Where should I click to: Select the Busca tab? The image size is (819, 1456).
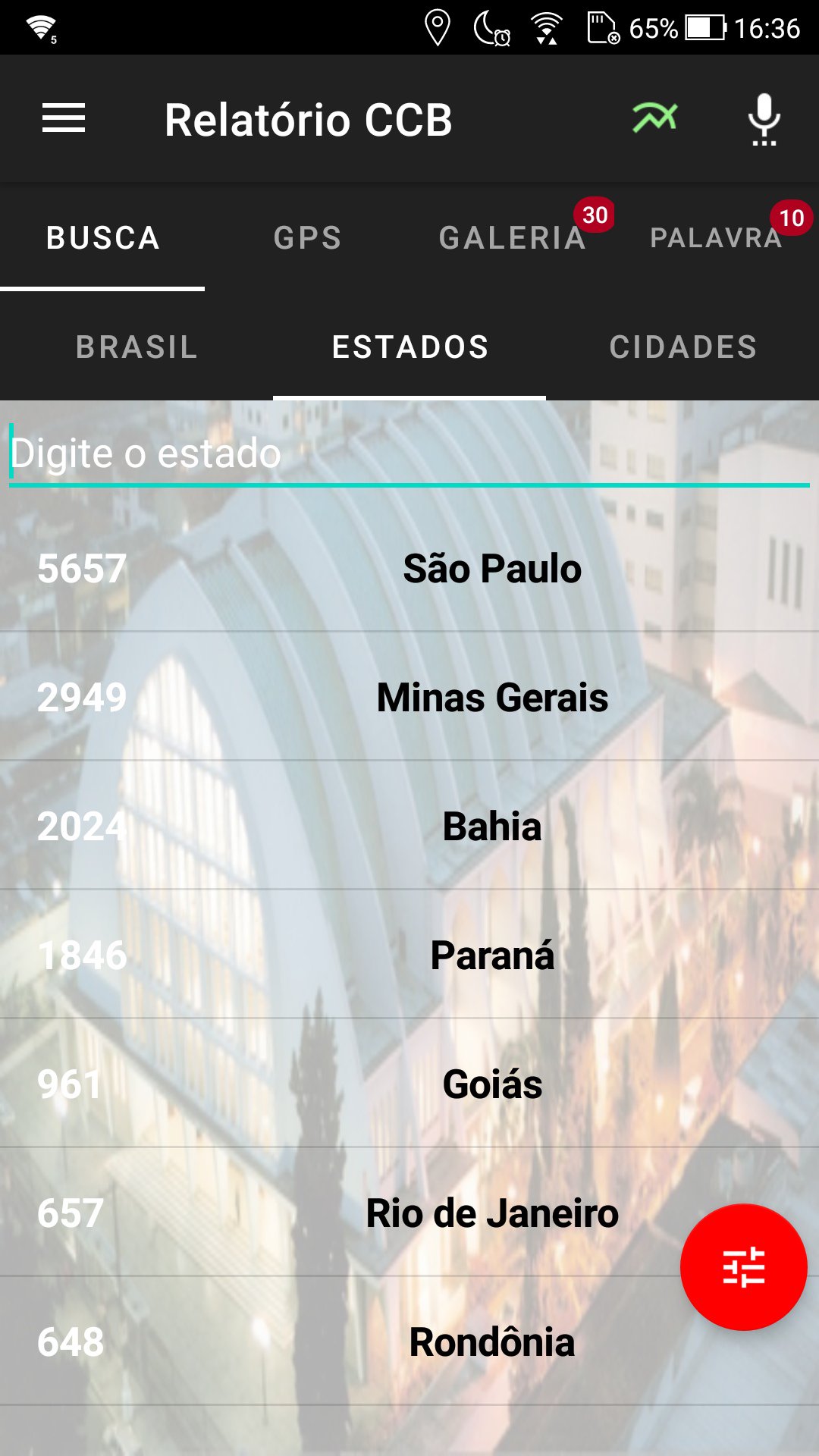102,237
